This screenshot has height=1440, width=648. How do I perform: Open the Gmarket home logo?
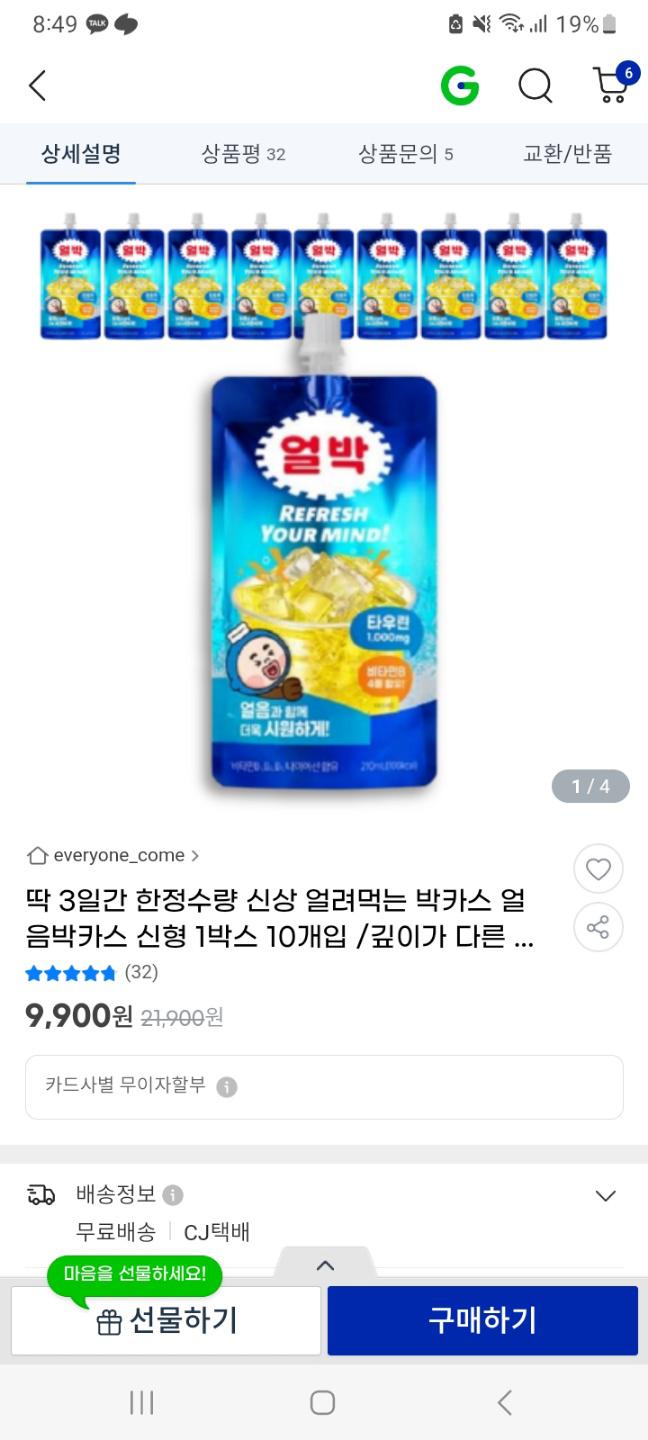pos(460,86)
